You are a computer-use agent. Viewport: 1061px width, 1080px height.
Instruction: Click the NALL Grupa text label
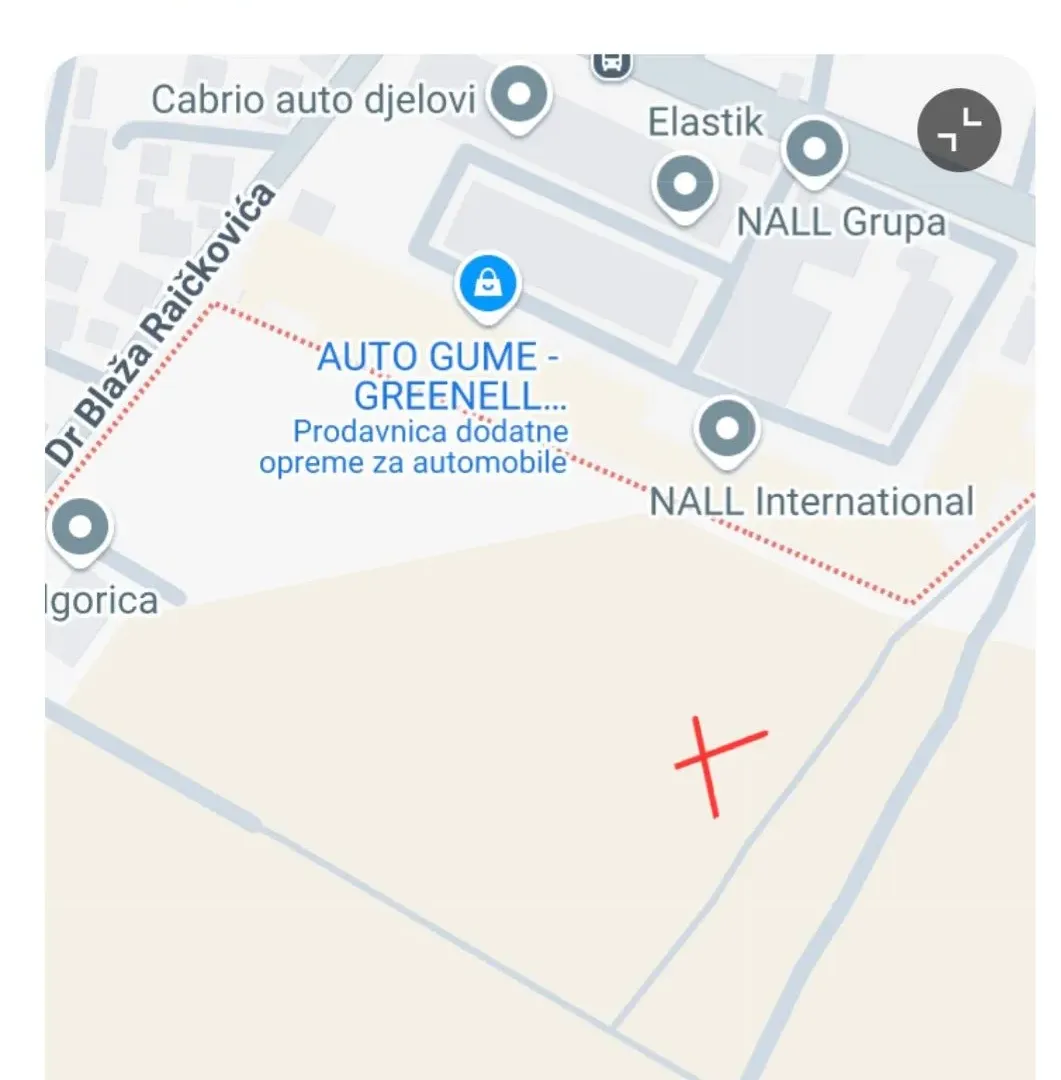coord(841,222)
